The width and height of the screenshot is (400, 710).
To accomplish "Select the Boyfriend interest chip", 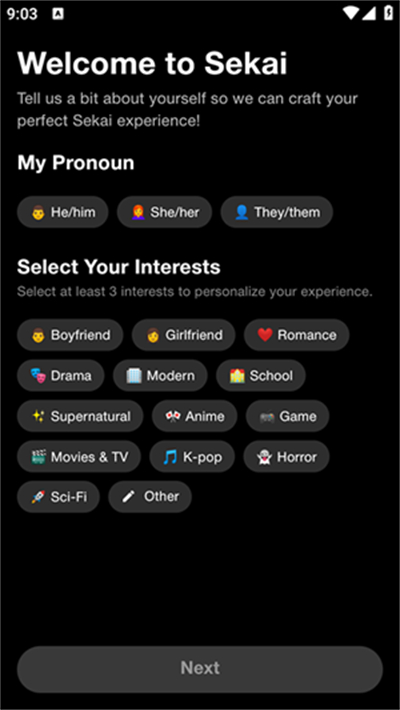I will (x=70, y=335).
